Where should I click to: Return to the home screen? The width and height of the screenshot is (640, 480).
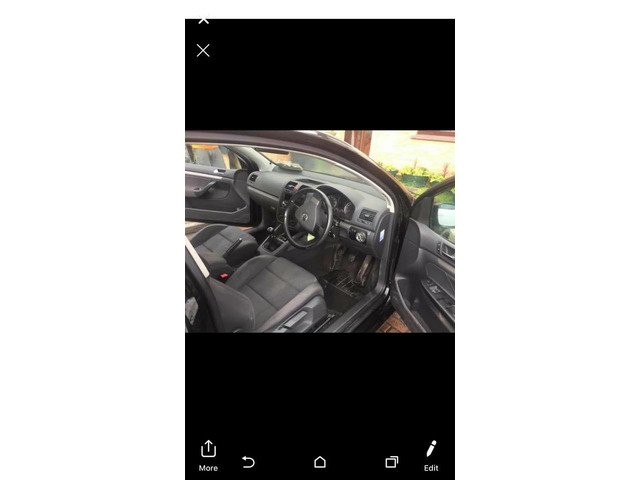(x=320, y=462)
